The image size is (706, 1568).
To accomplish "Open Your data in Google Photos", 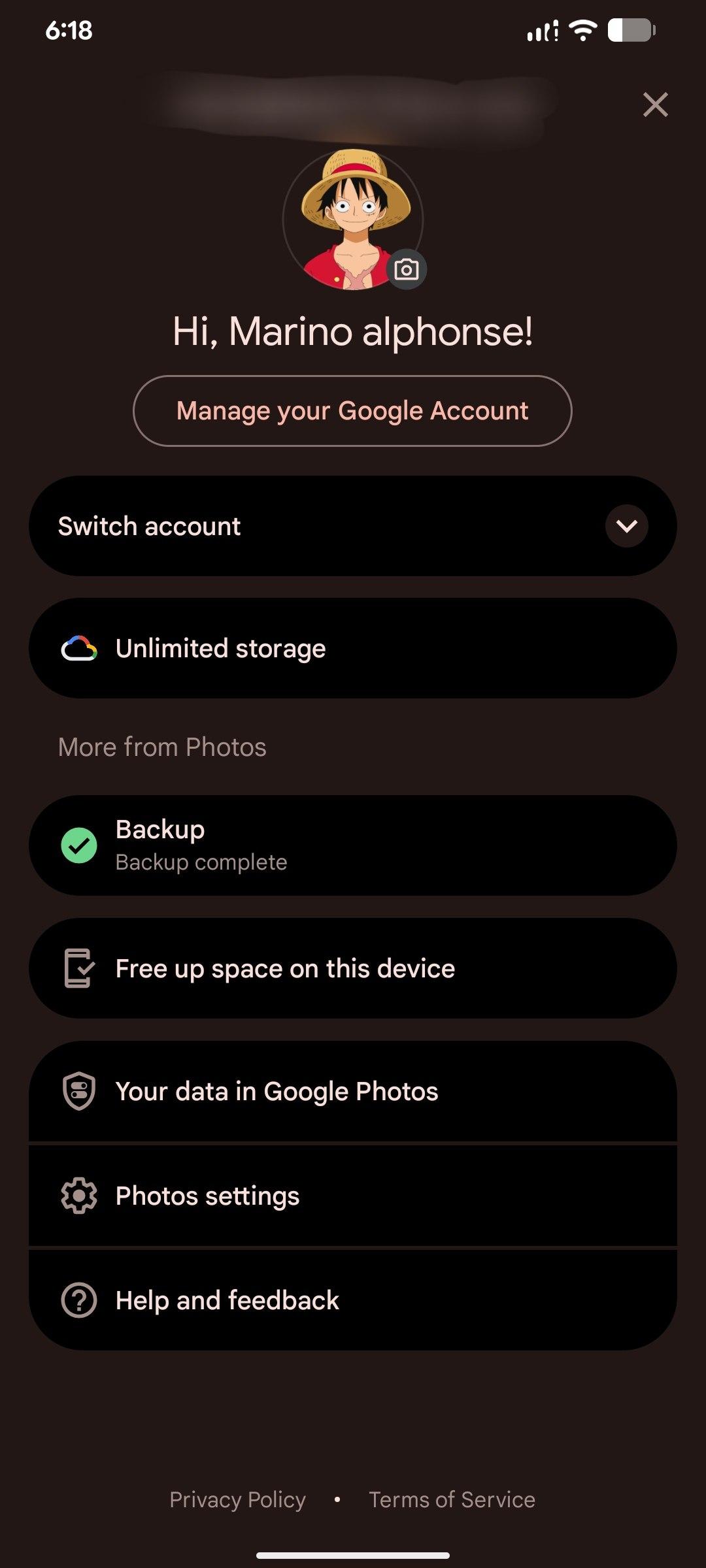I will click(352, 1091).
